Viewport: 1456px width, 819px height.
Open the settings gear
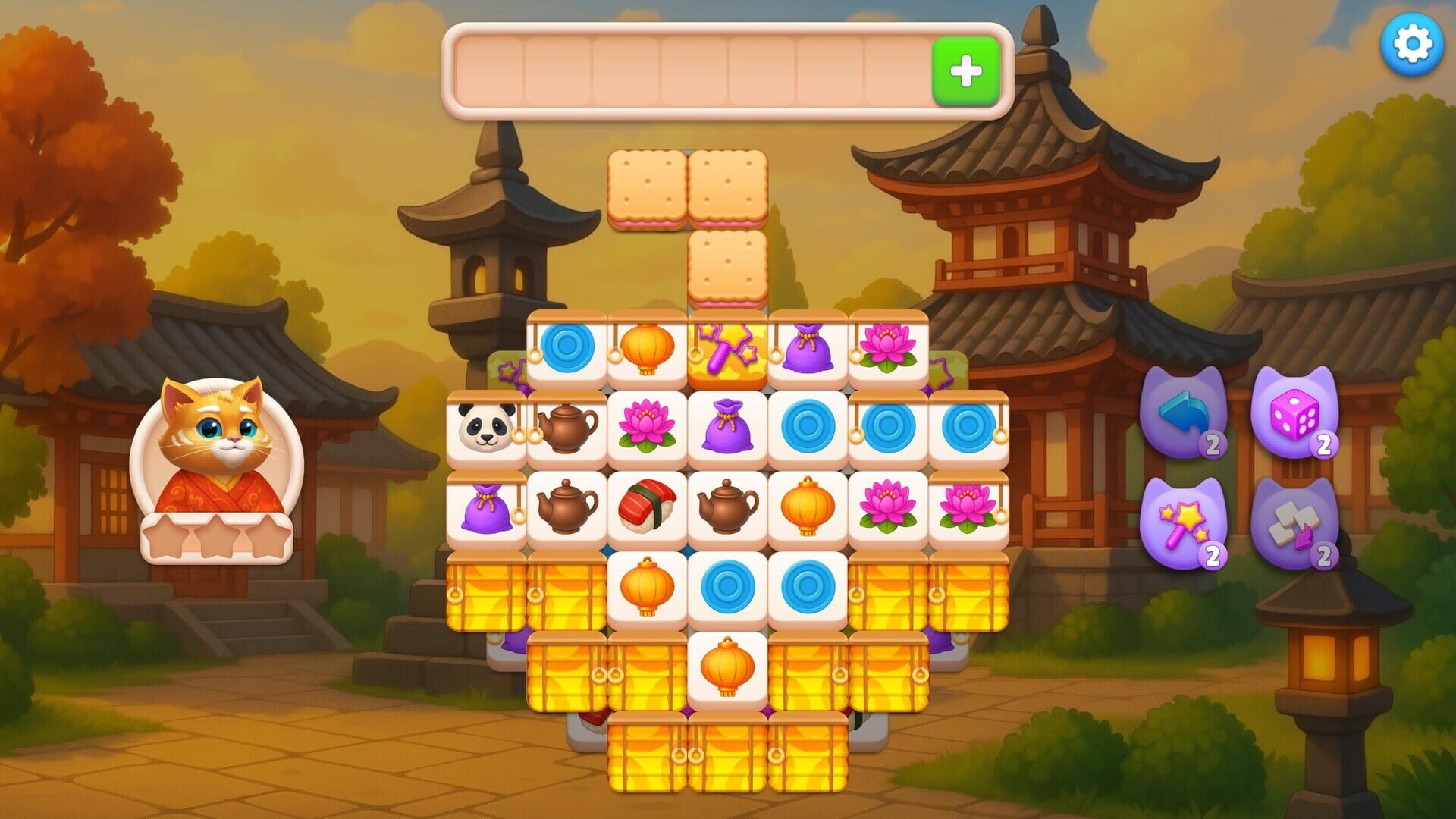[1410, 45]
